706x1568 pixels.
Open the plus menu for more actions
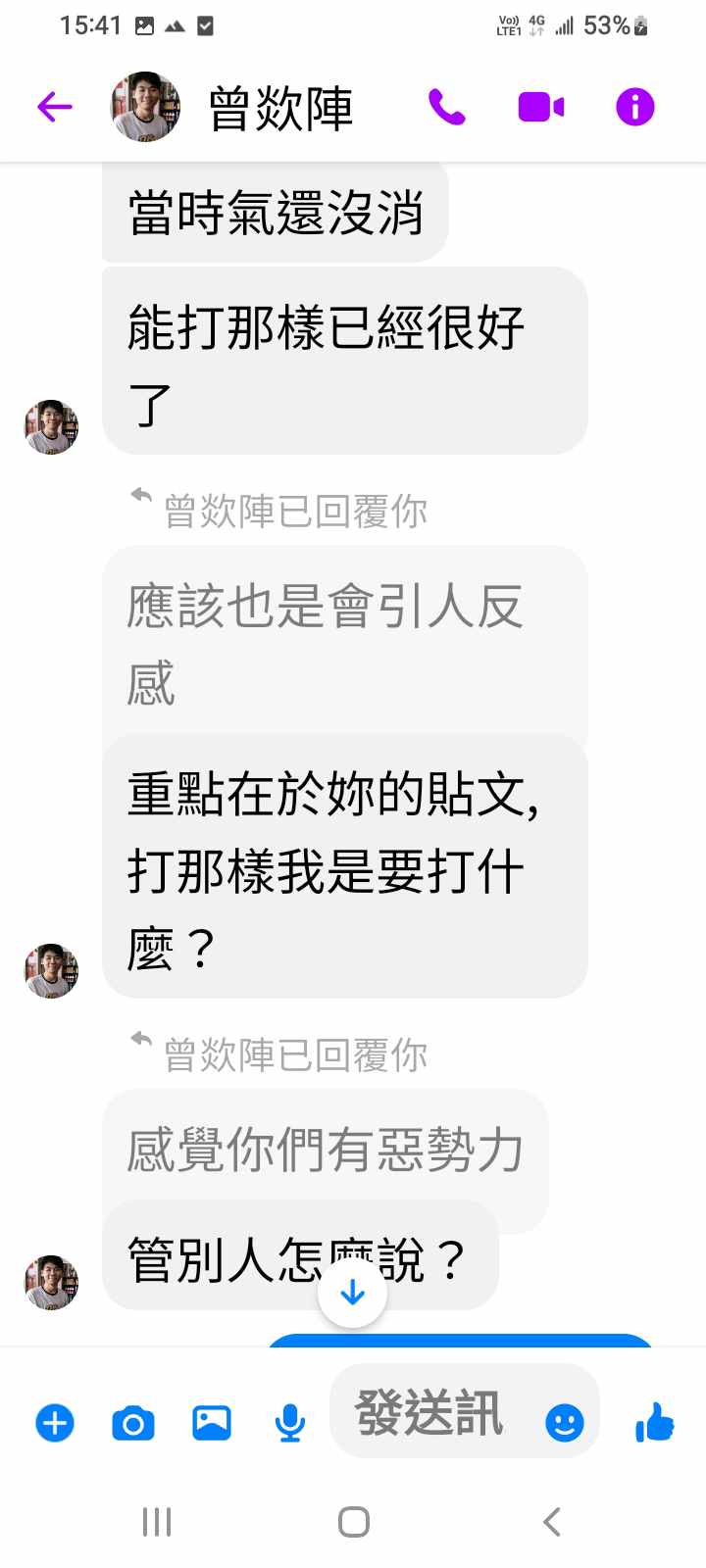(55, 1422)
